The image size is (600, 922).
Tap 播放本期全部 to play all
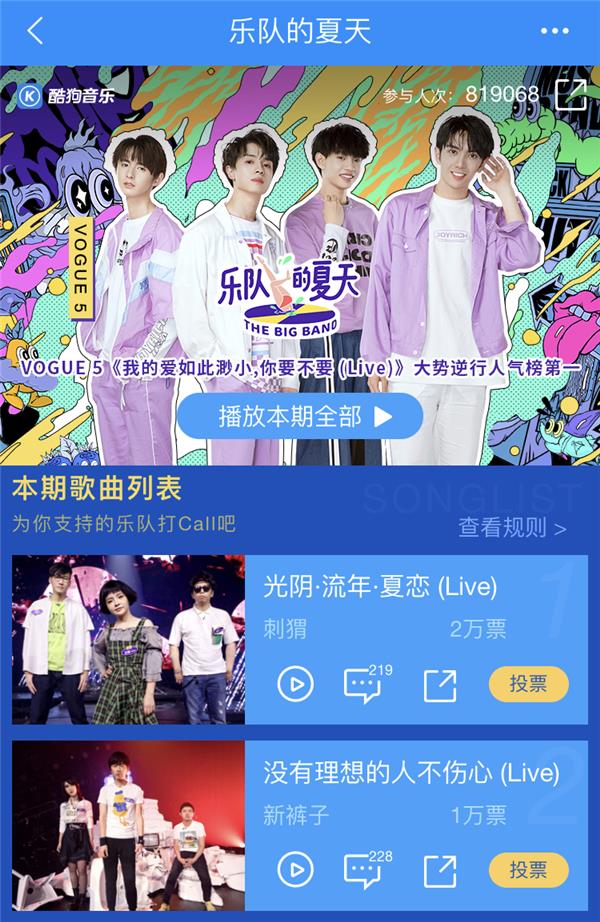[x=300, y=417]
